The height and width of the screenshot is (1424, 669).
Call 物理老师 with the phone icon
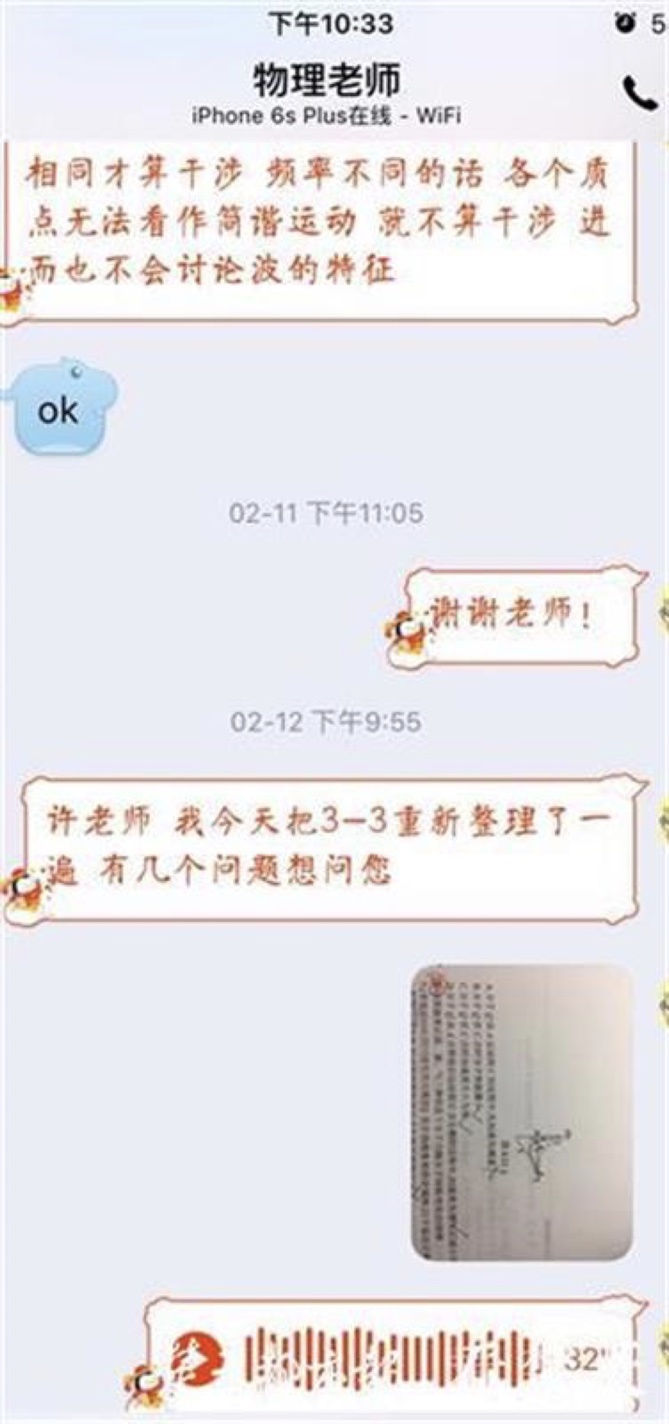(x=640, y=93)
